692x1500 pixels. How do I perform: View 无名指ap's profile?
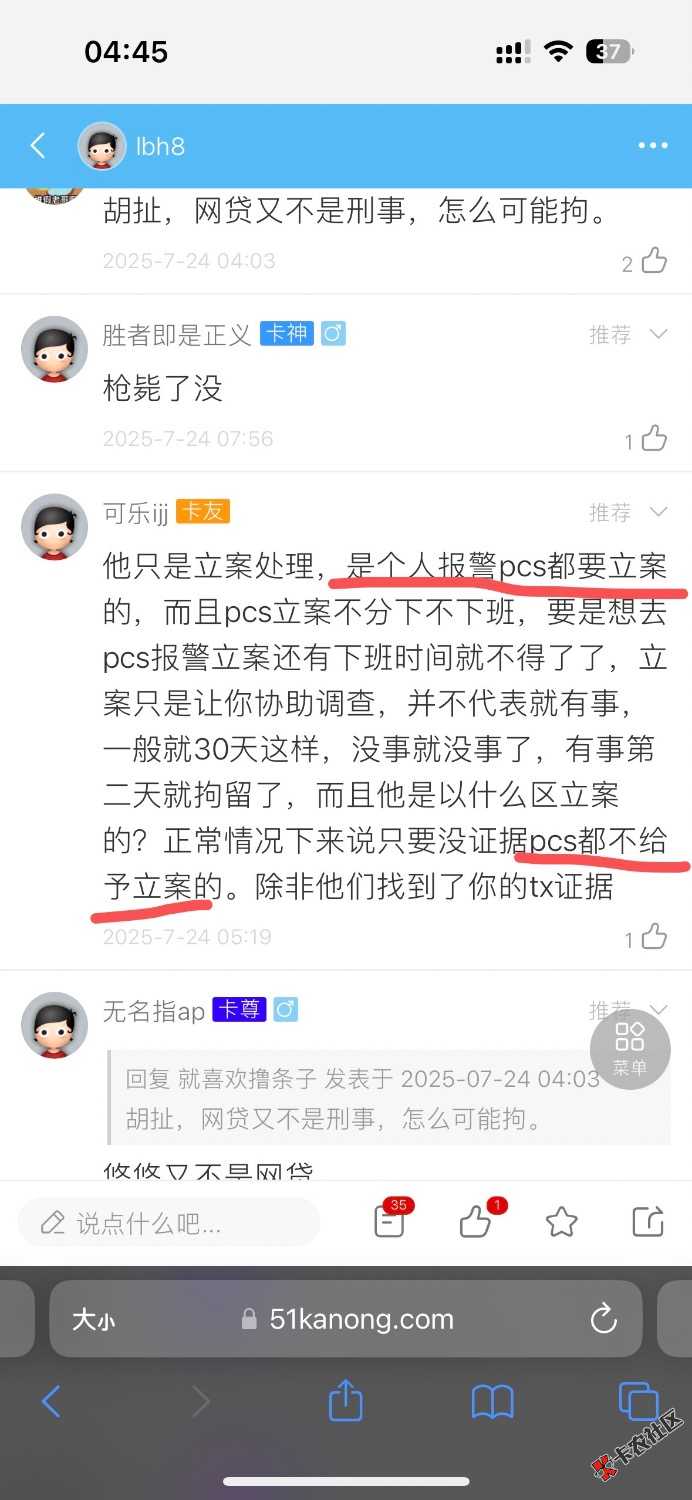point(54,1024)
